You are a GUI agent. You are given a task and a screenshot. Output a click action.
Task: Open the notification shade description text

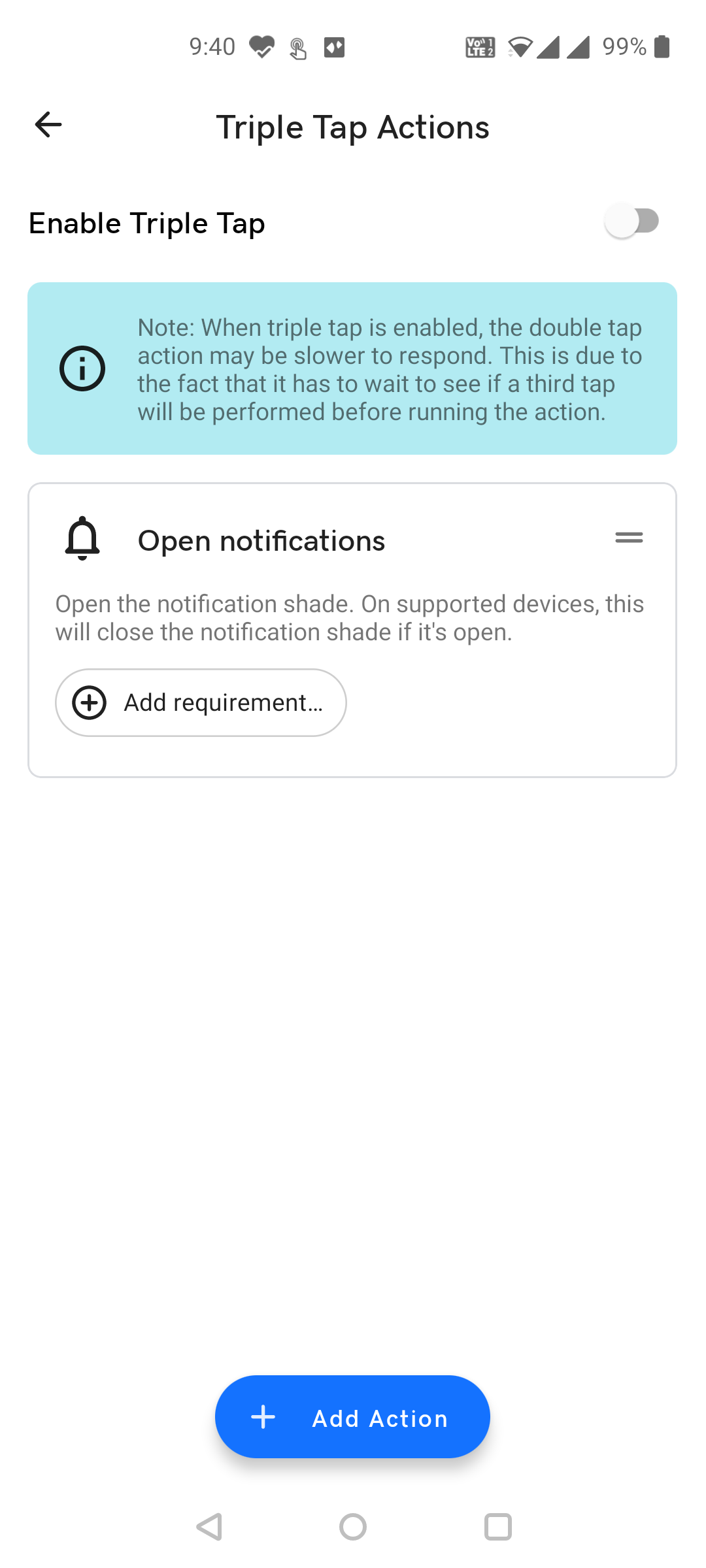(x=350, y=617)
